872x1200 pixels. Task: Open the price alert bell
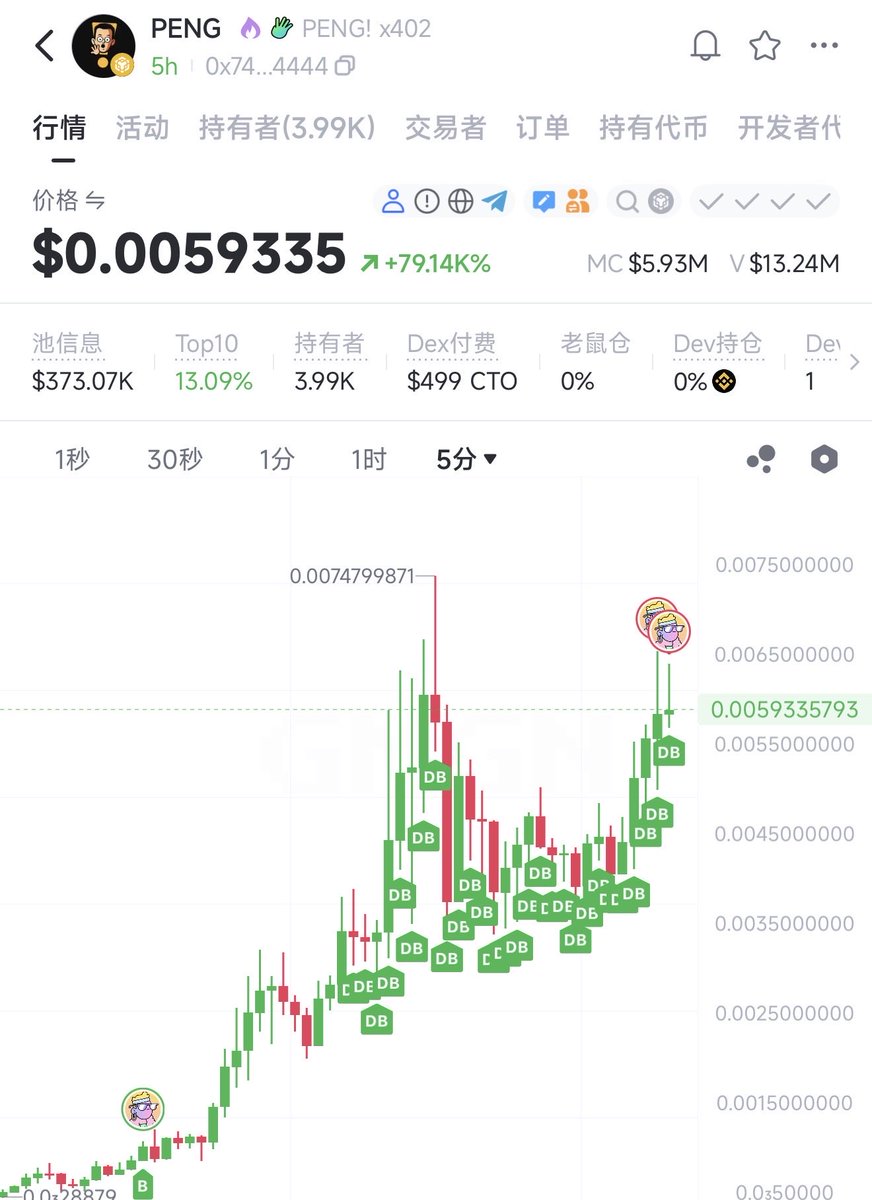coord(705,46)
